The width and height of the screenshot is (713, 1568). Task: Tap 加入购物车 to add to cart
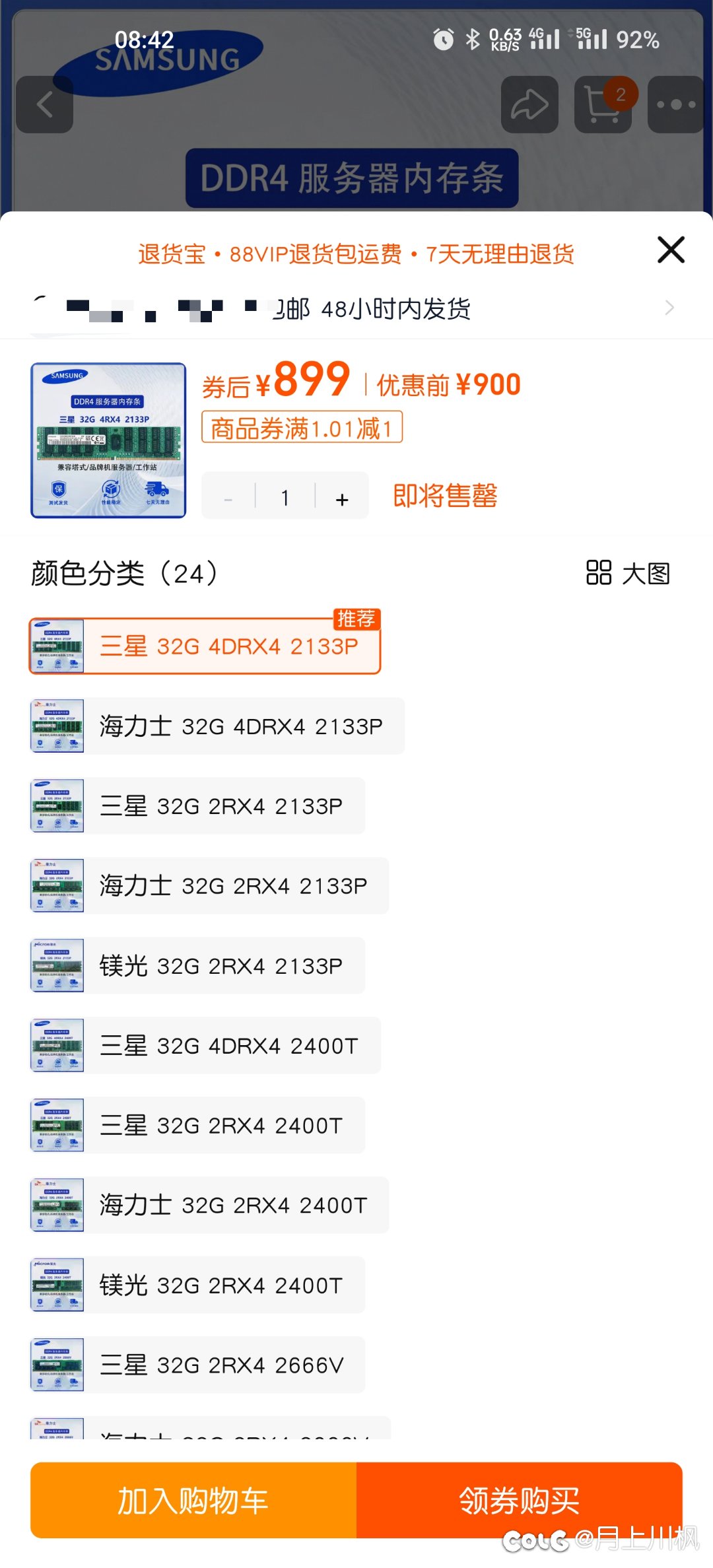(x=193, y=1500)
